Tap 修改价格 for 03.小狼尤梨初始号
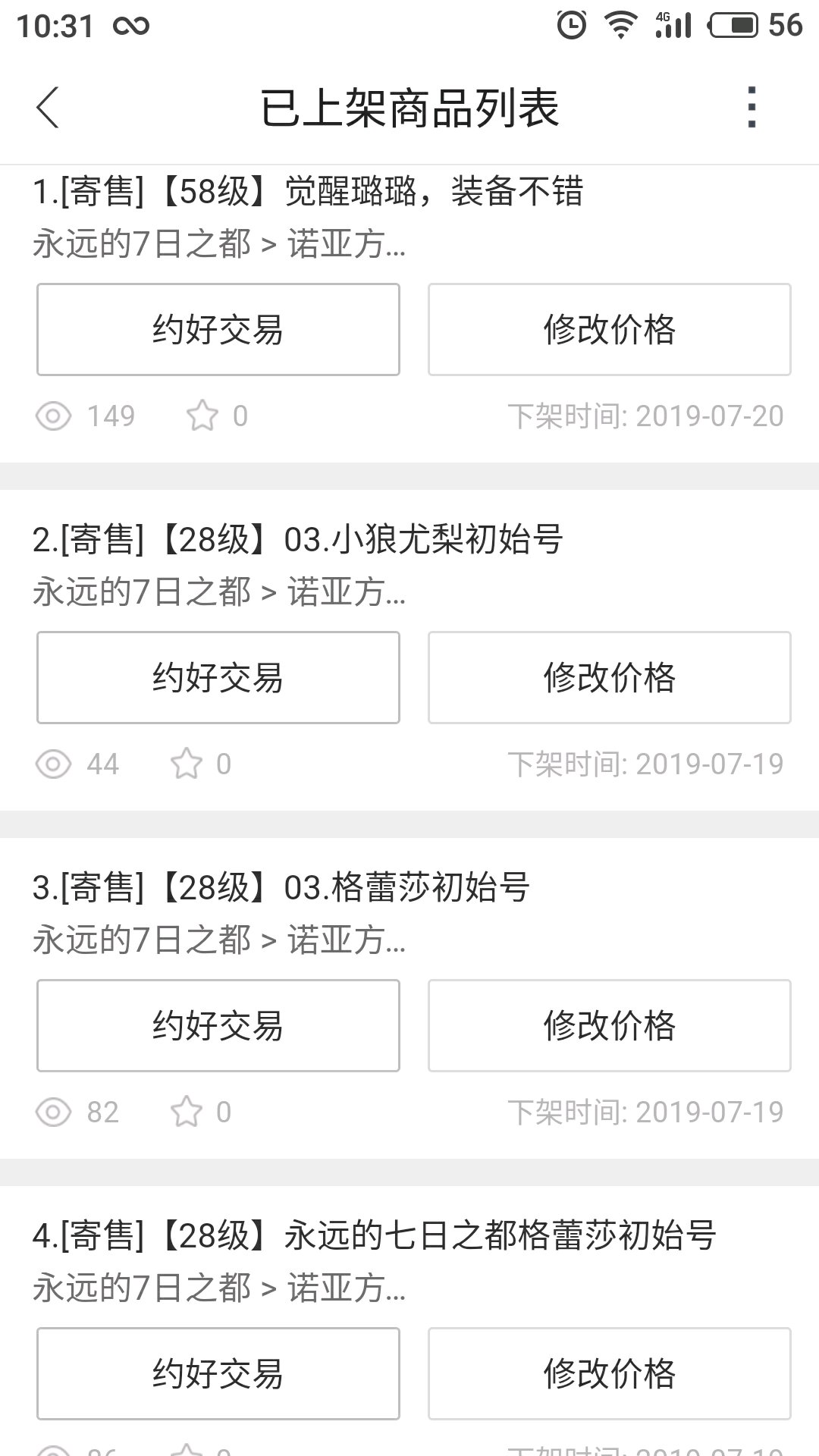This screenshot has height=1456, width=819. click(x=610, y=677)
